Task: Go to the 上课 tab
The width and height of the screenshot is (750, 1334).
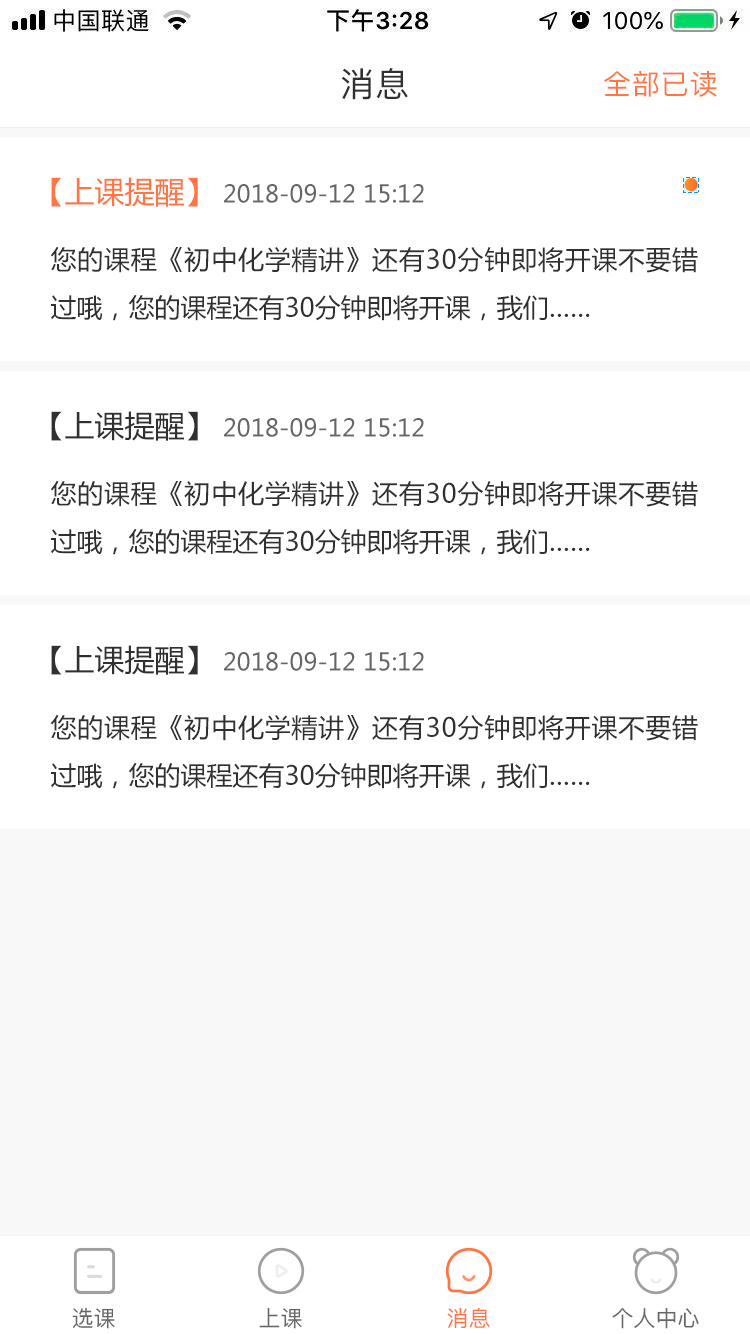Action: click(281, 1287)
